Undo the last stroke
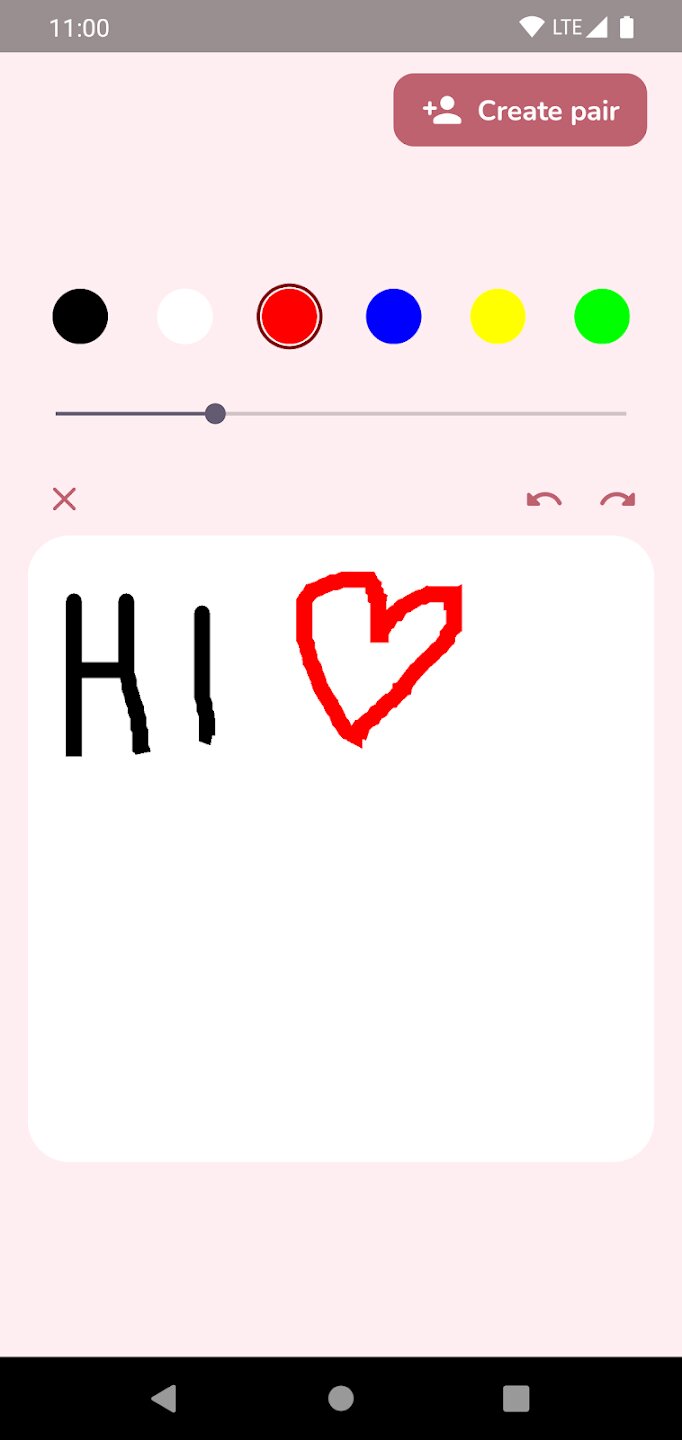The height and width of the screenshot is (1440, 682). (544, 499)
